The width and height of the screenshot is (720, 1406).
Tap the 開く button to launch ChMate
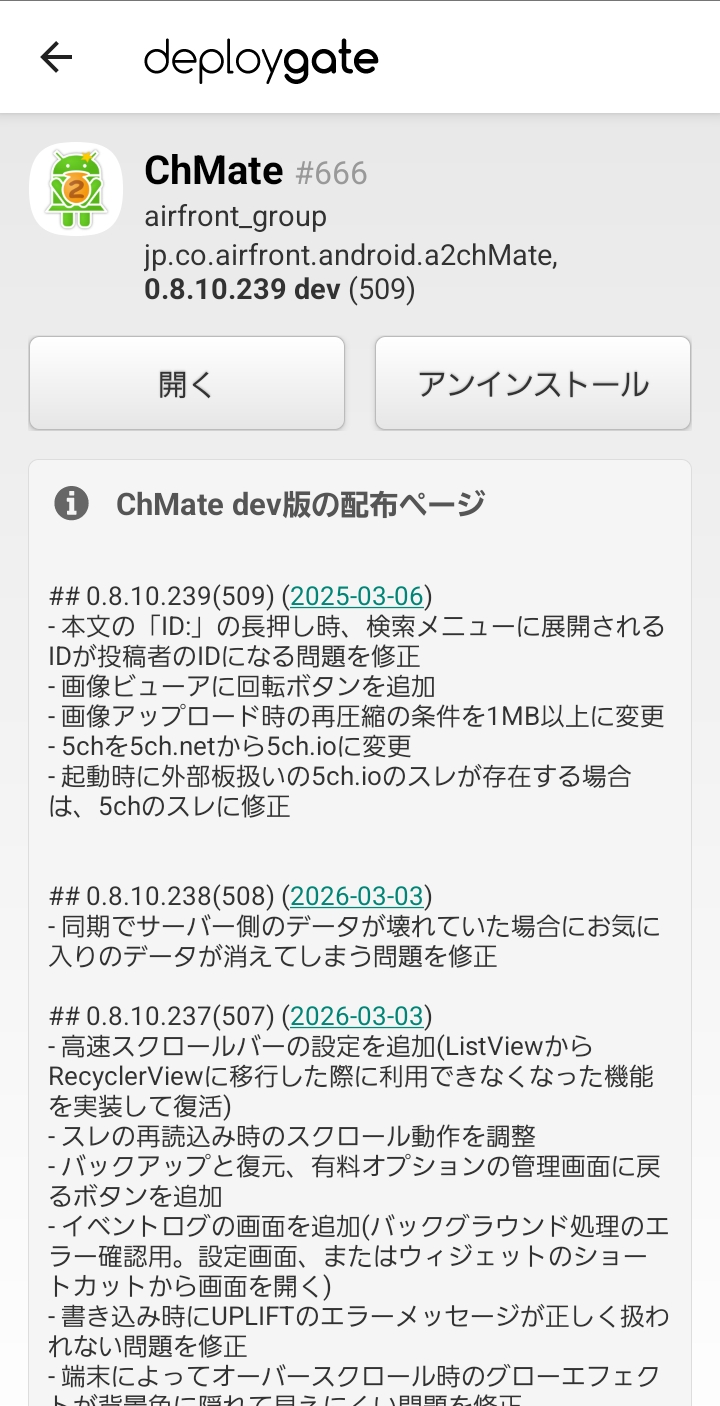187,384
